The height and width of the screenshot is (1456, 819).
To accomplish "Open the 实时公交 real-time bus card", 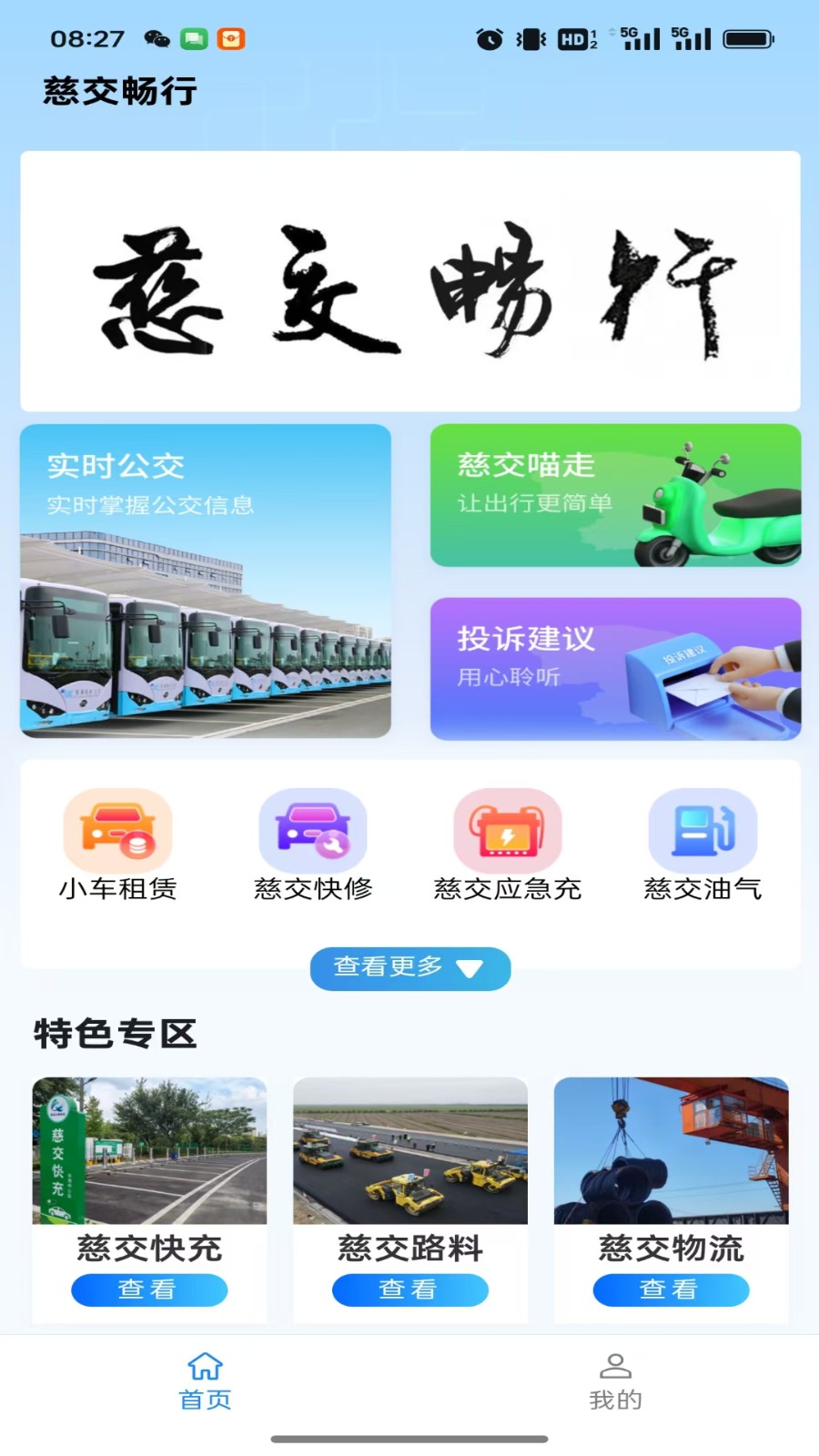I will pyautogui.click(x=204, y=582).
